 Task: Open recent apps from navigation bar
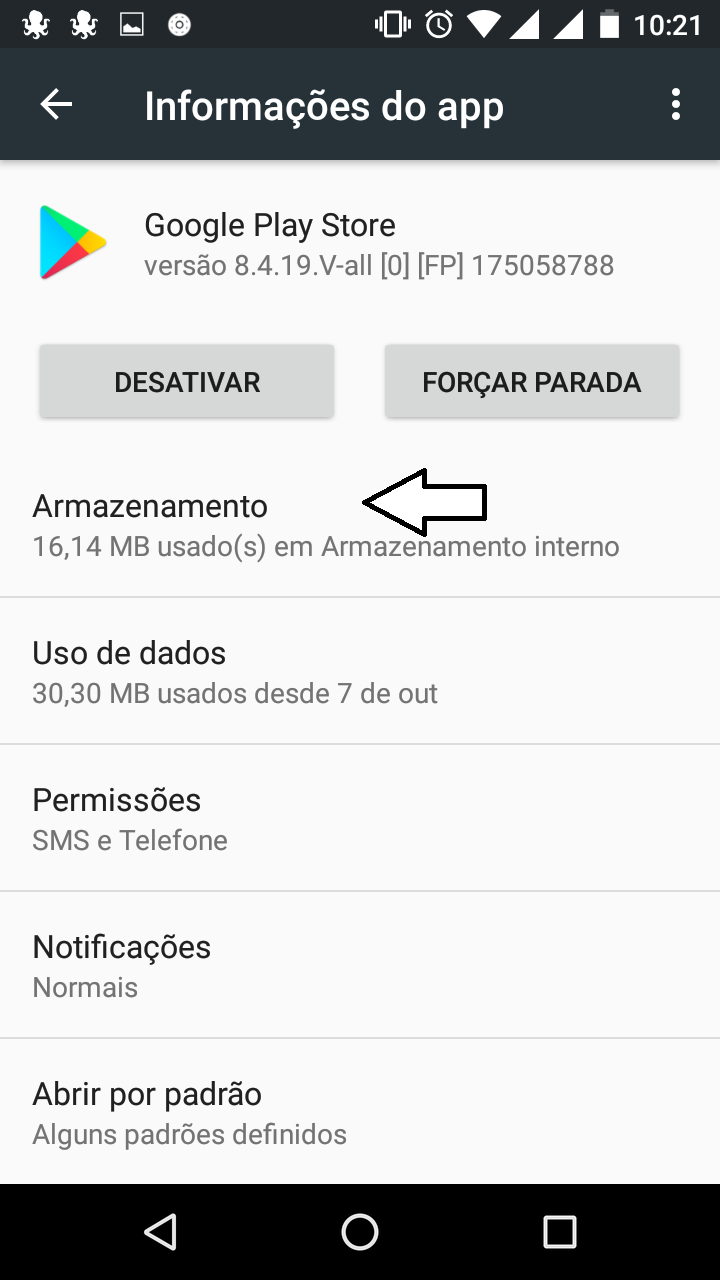(560, 1232)
